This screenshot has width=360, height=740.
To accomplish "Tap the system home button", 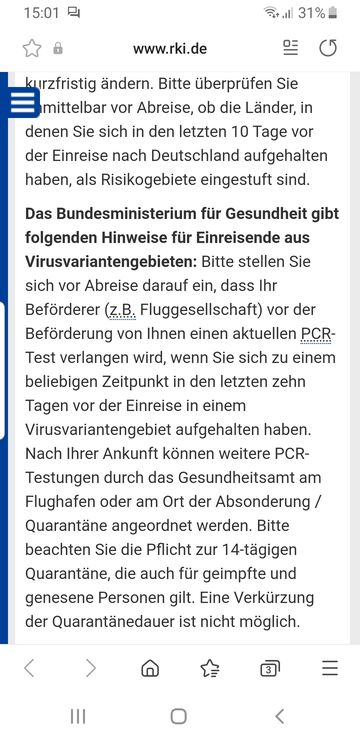I will [x=178, y=716].
